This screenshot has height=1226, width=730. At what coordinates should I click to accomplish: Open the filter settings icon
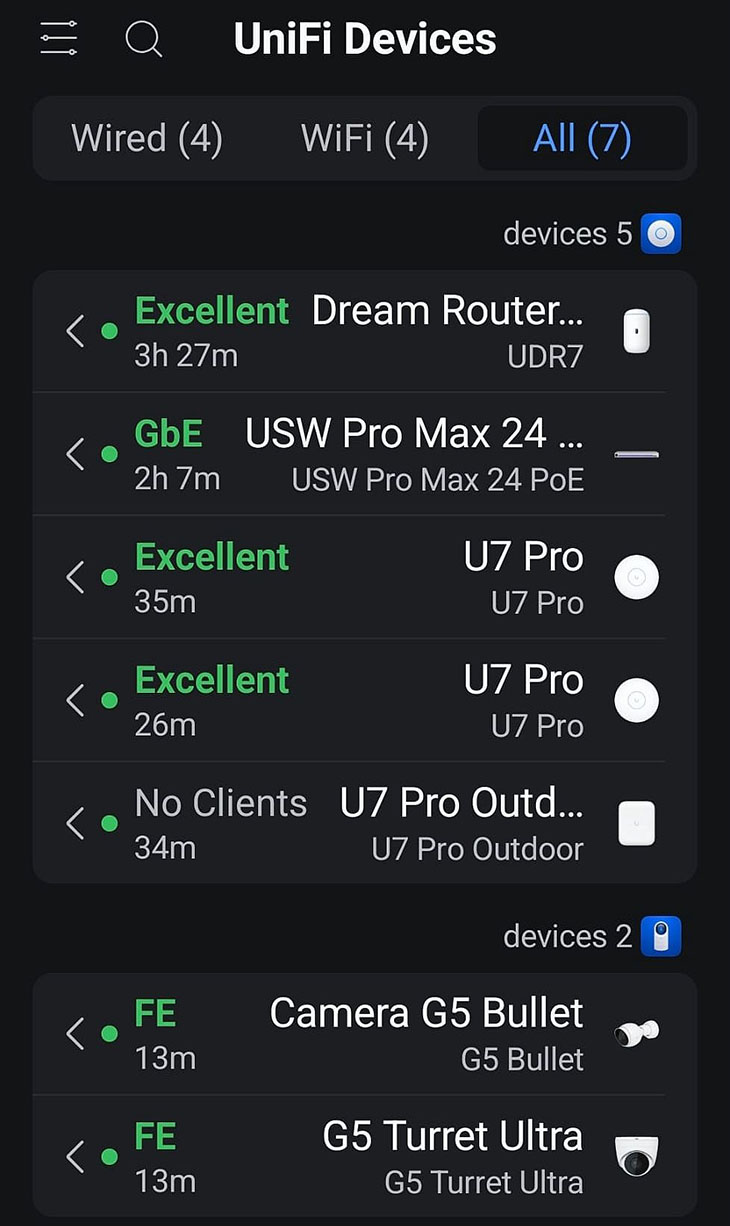[59, 39]
